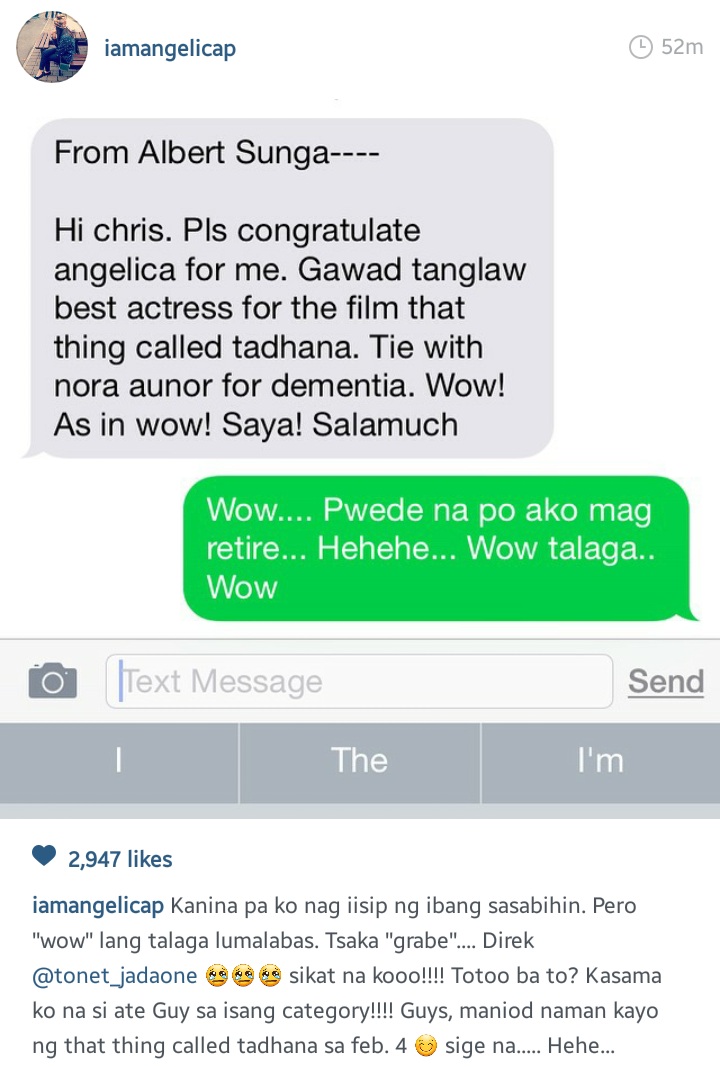Screen dimensions: 720x1067
Task: View the 2,947 likes list
Action: point(119,859)
